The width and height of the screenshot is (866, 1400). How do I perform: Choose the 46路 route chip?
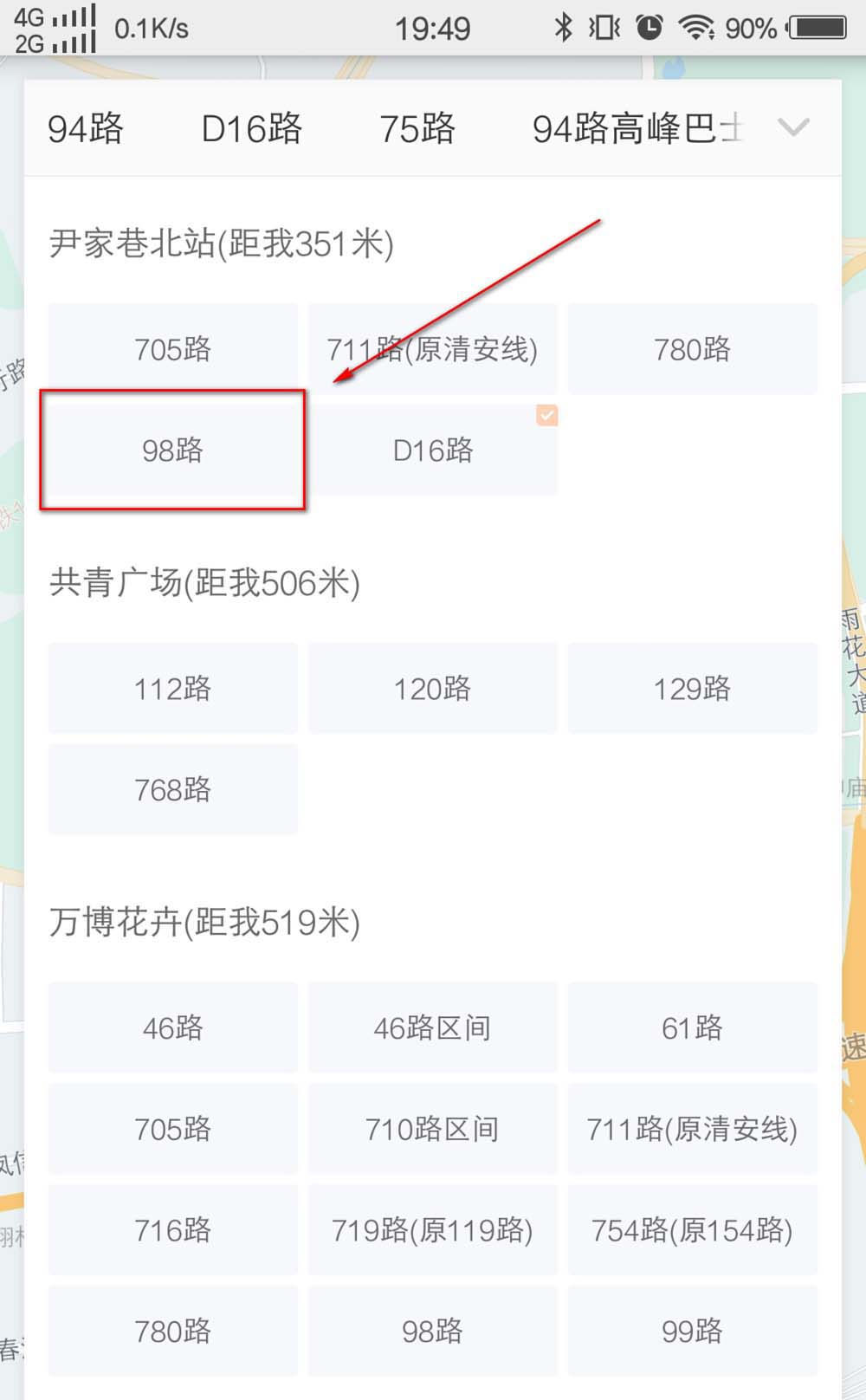[172, 1027]
